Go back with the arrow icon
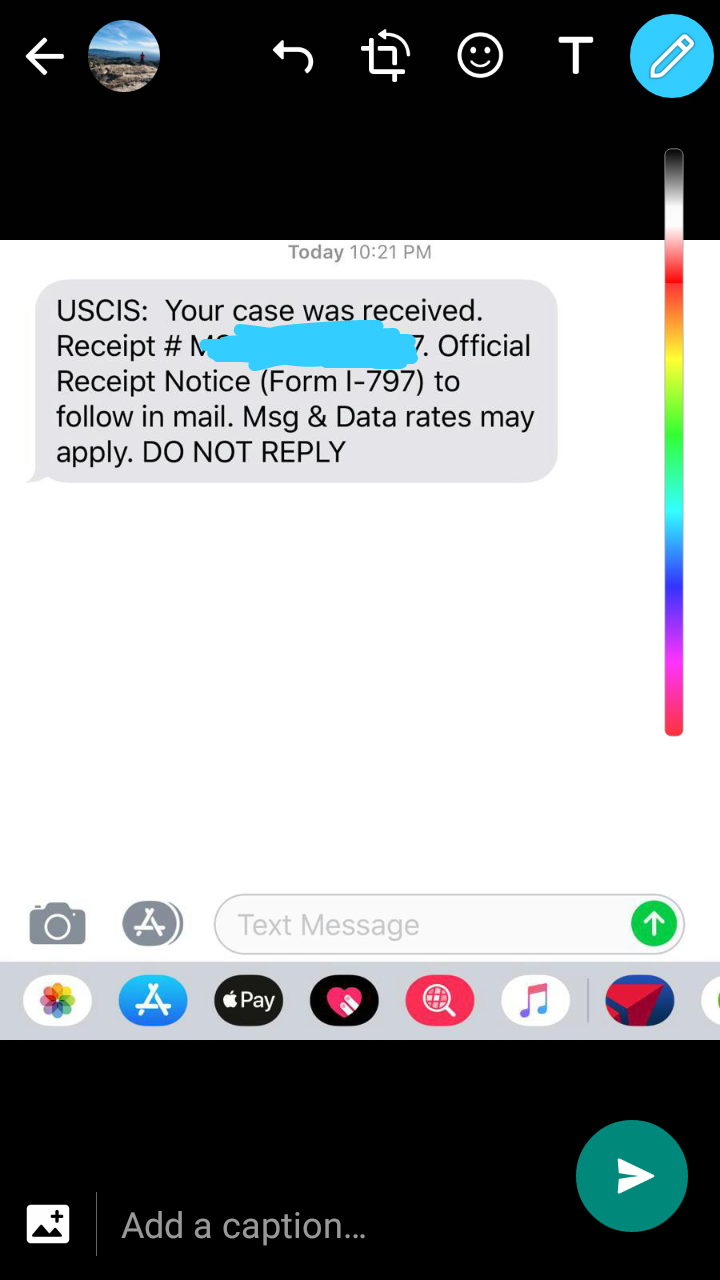Screen dimensions: 720x1280 (x=45, y=57)
